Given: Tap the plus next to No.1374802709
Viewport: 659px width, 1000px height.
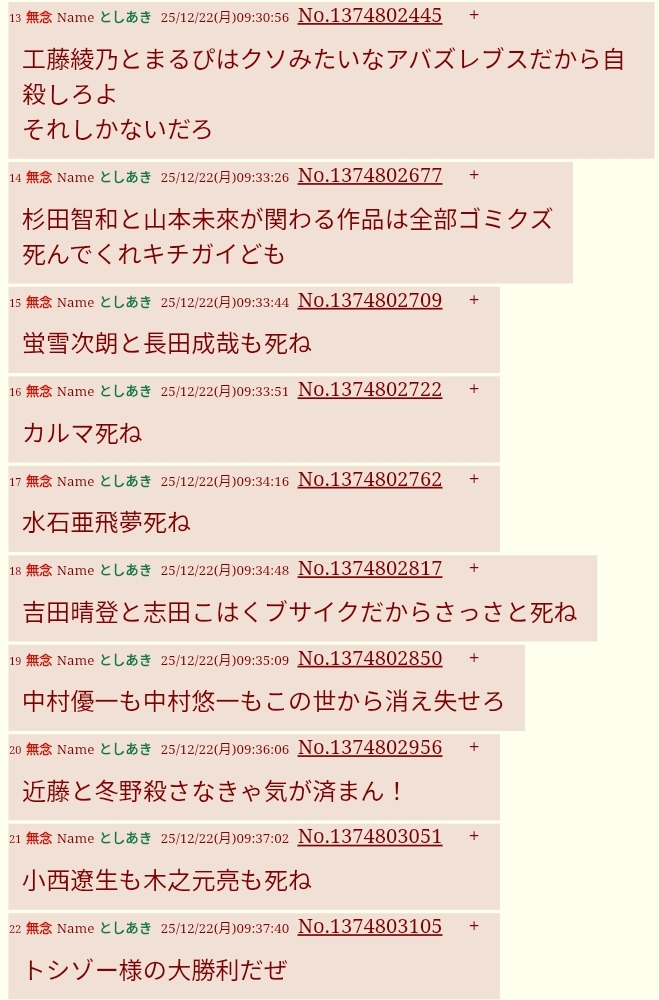Looking at the screenshot, I should tap(474, 300).
